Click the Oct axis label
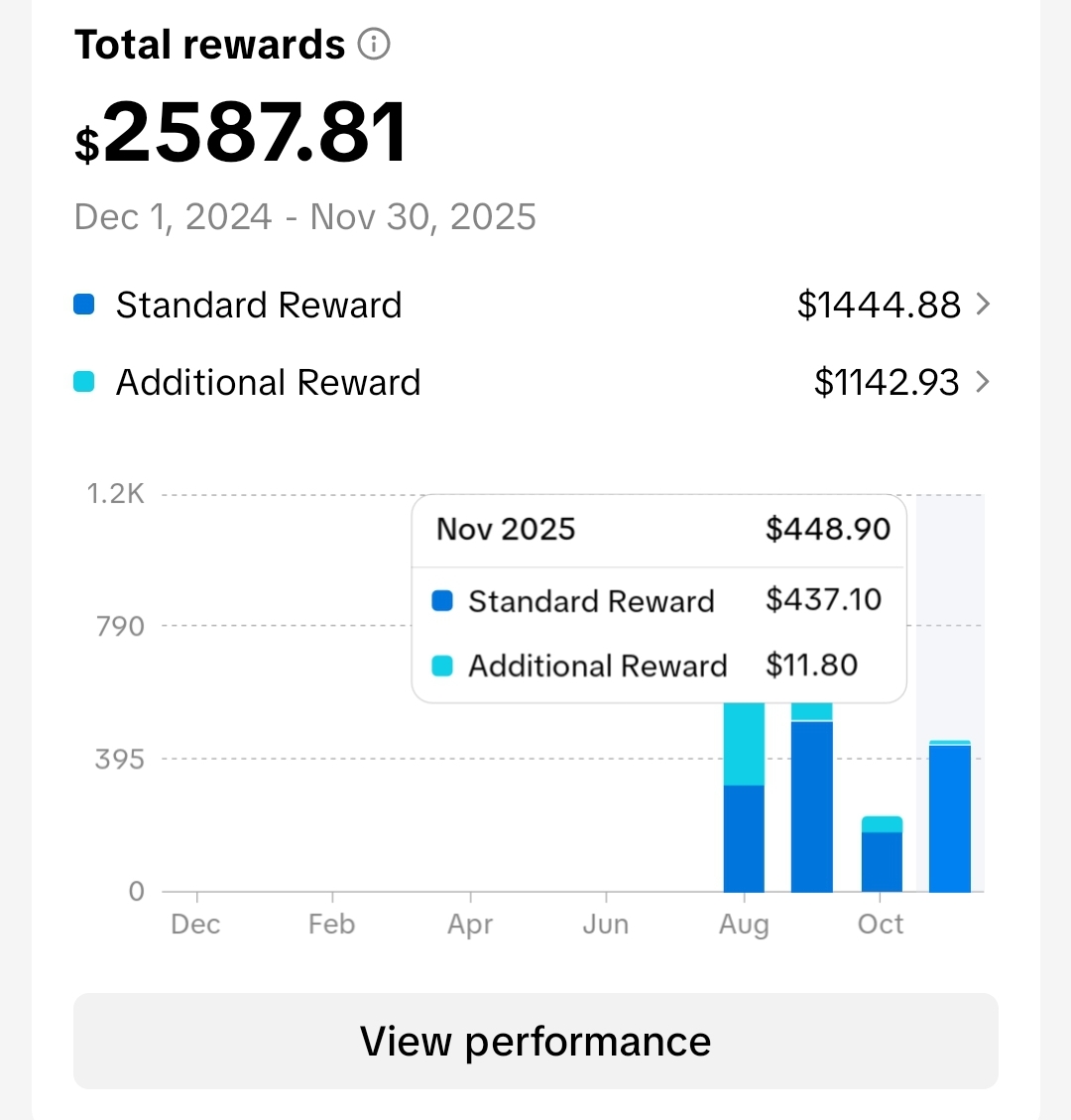The image size is (1071, 1120). 880,924
